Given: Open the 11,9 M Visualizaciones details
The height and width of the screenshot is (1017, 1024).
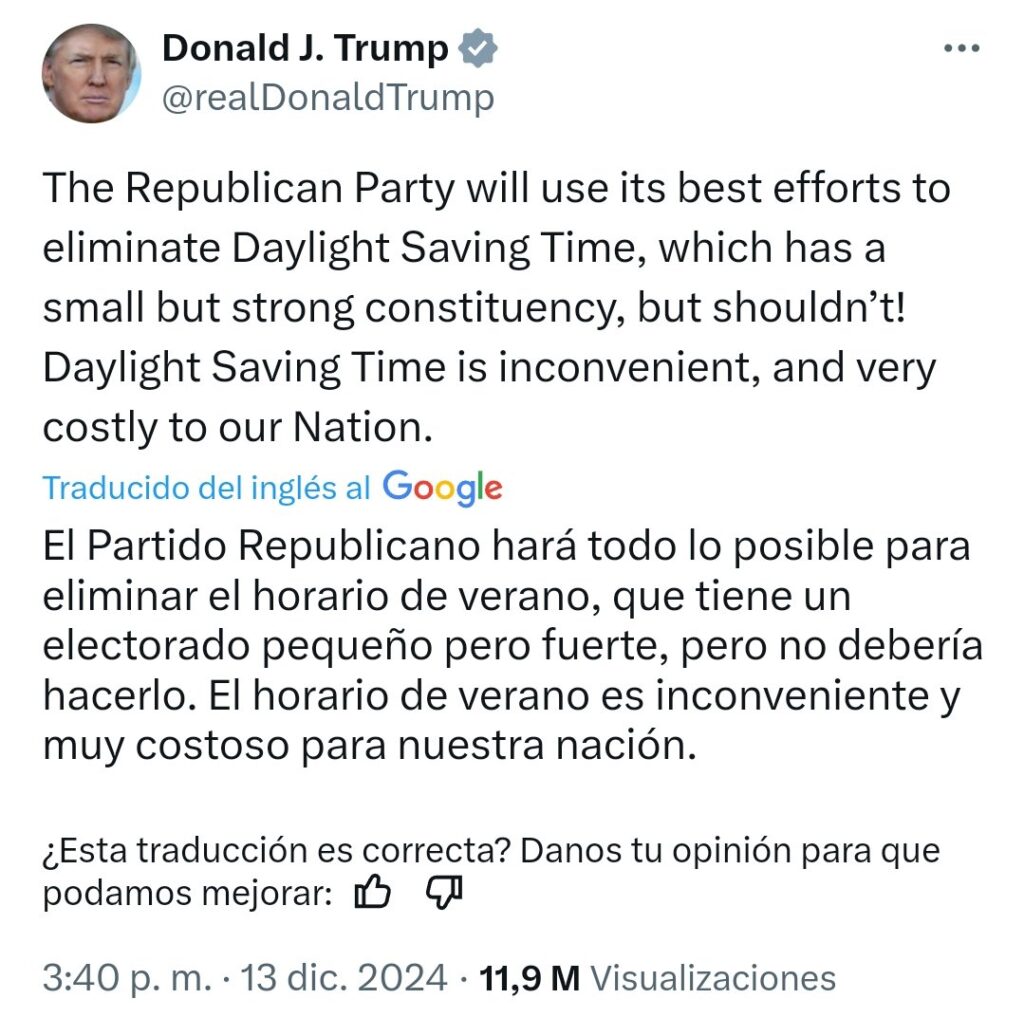Looking at the screenshot, I should tap(657, 977).
